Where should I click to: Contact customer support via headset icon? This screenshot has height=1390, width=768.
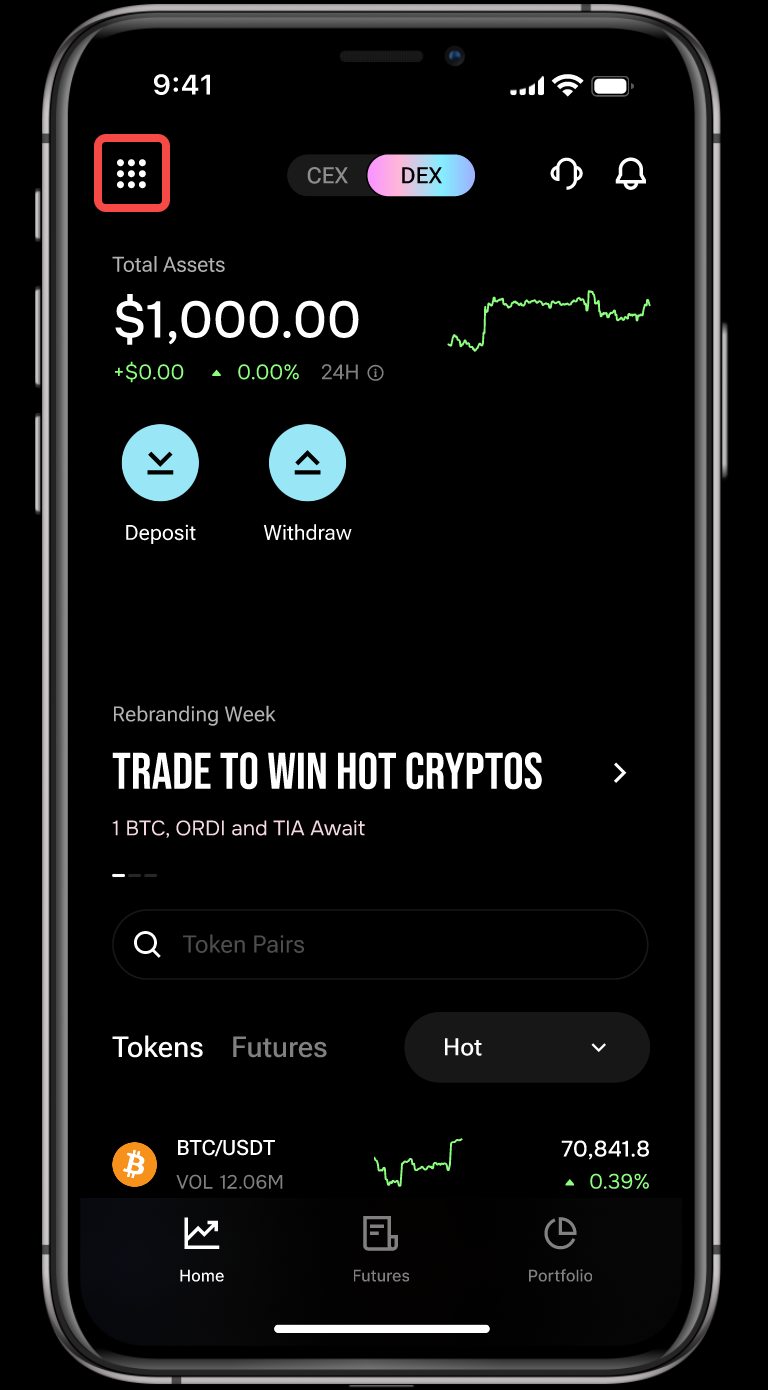[x=566, y=174]
